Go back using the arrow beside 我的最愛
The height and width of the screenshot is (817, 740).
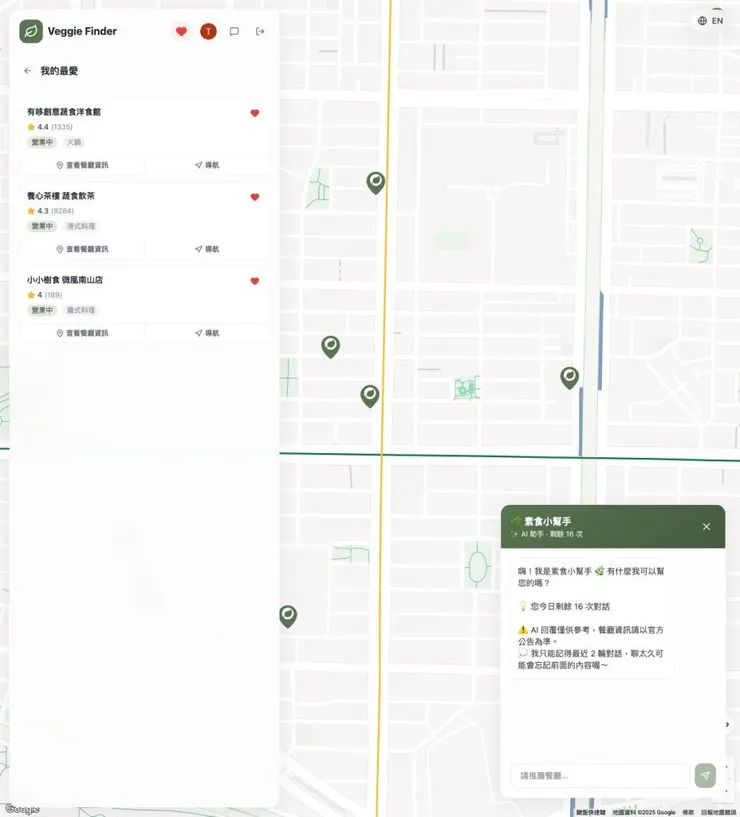25,70
